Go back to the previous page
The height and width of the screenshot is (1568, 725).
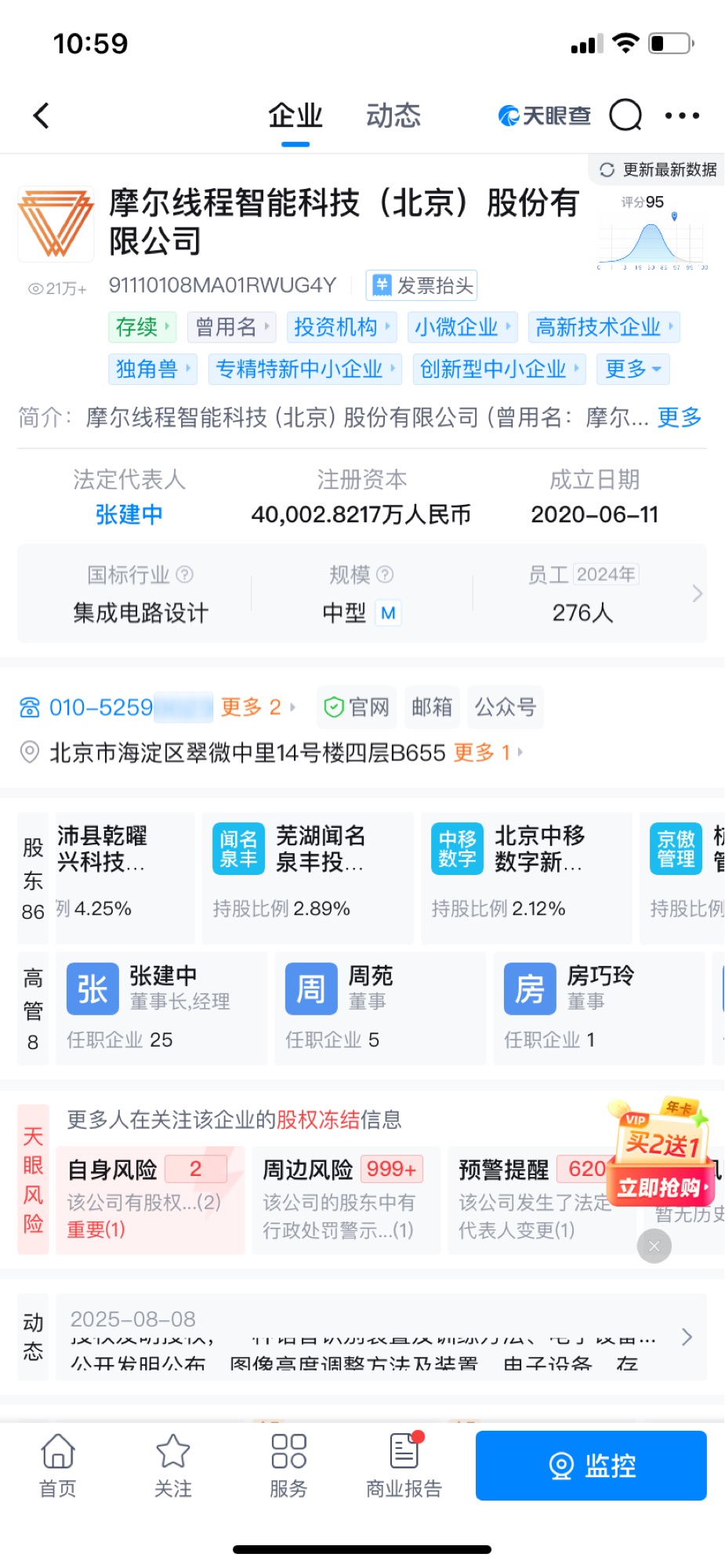[x=42, y=115]
